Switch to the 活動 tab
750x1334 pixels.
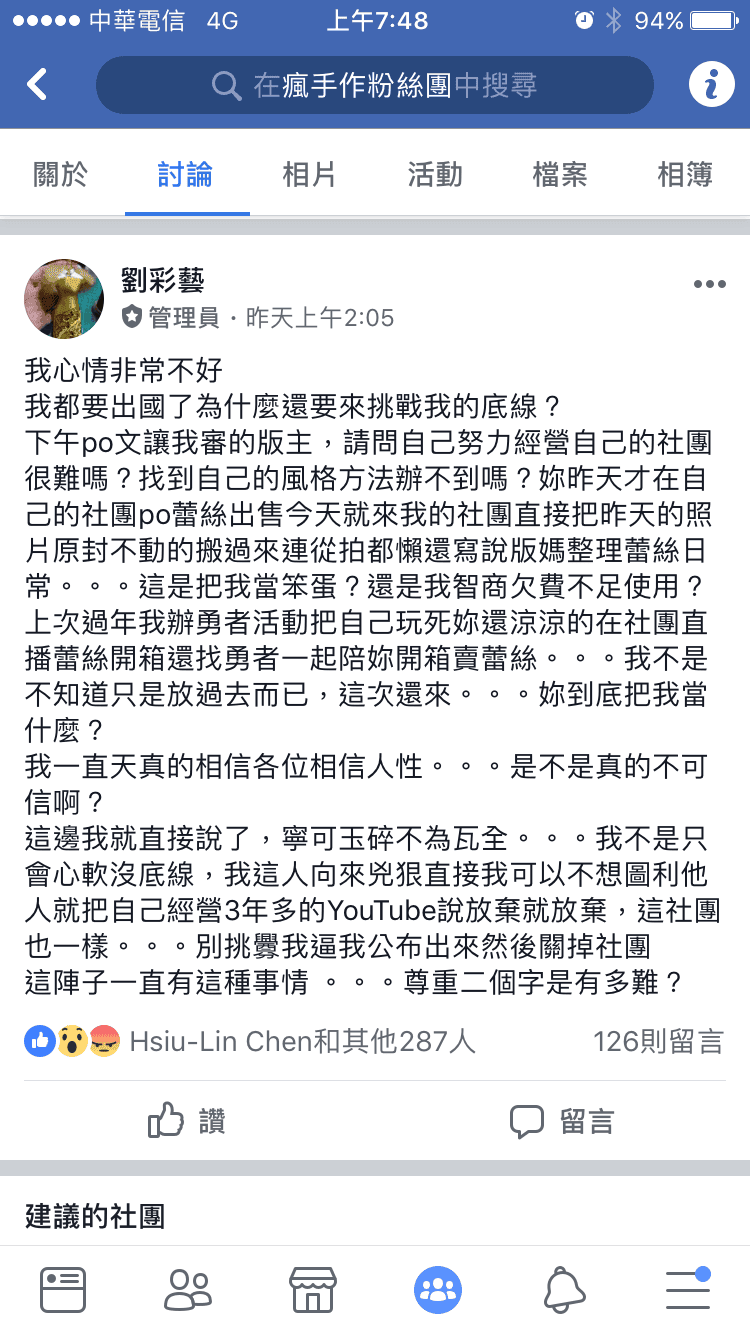[435, 175]
